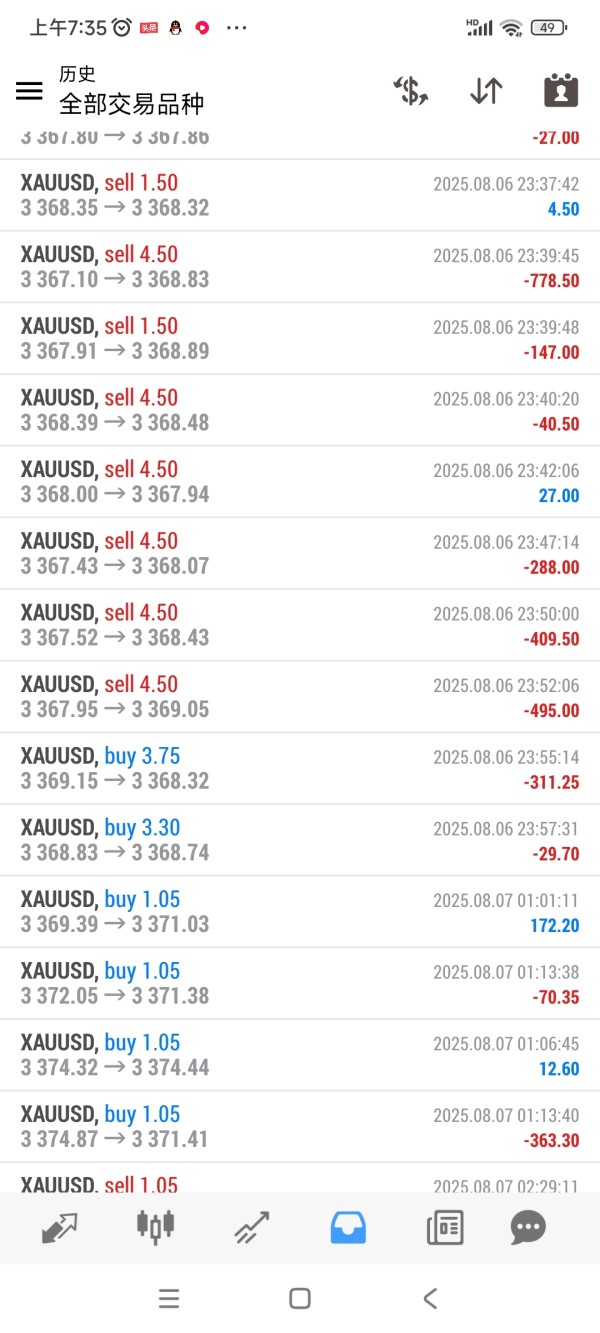
Task: Open the News tab
Action: tap(445, 1227)
